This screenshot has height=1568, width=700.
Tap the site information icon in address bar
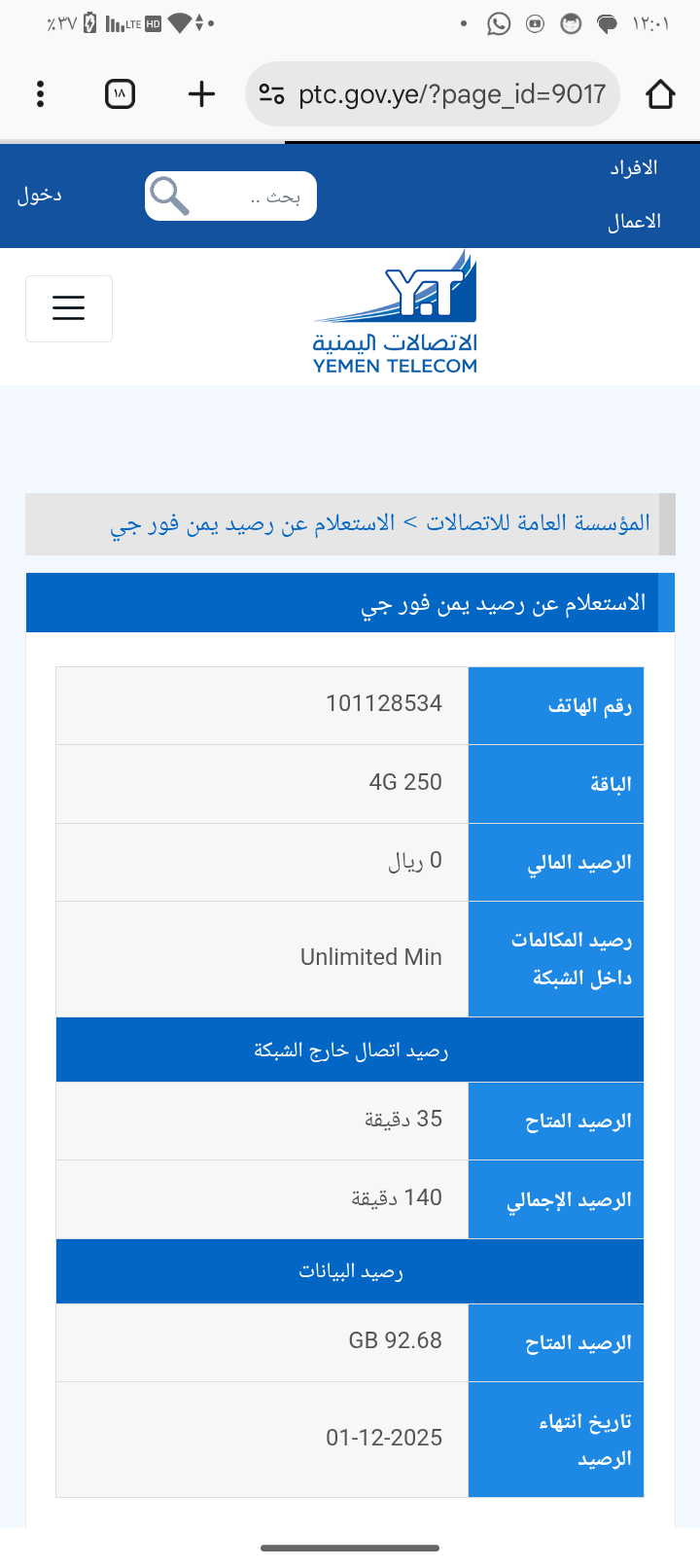(272, 94)
